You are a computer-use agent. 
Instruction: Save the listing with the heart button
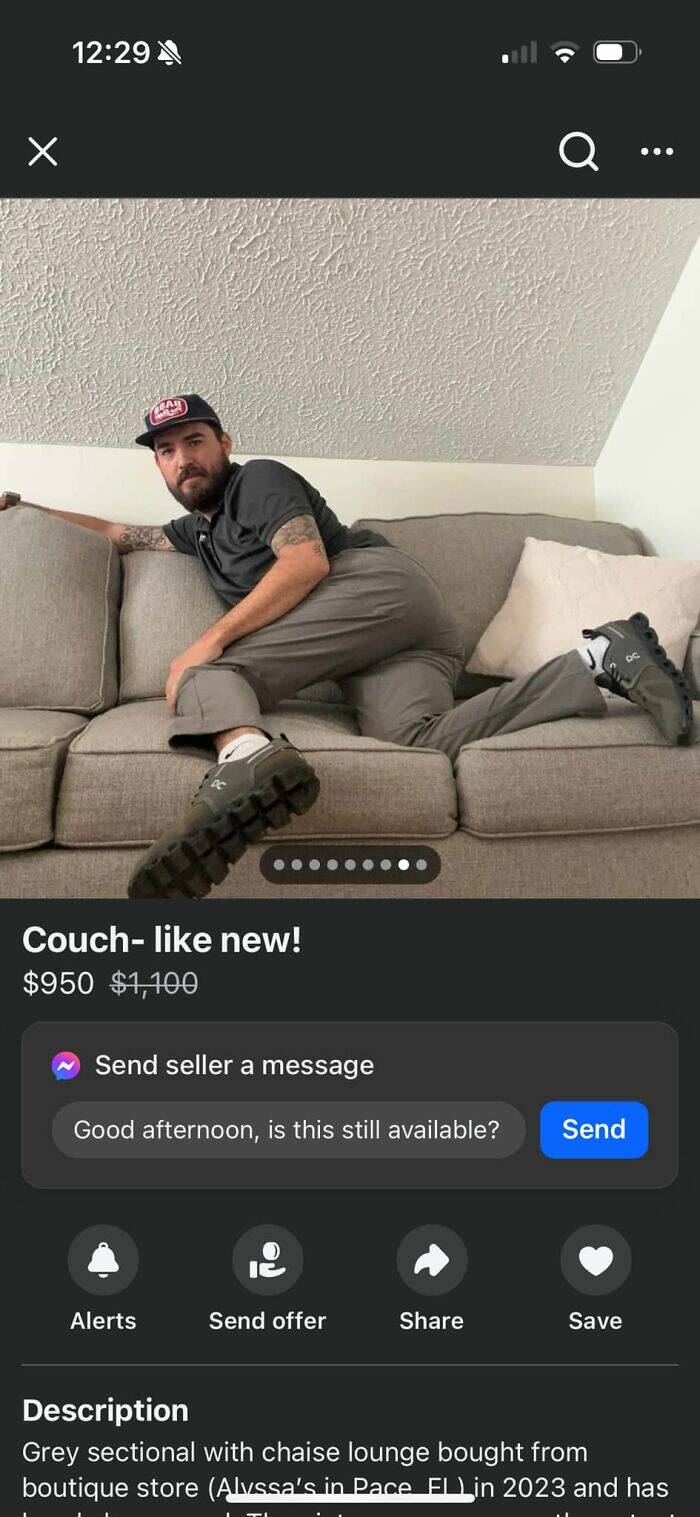(595, 1261)
